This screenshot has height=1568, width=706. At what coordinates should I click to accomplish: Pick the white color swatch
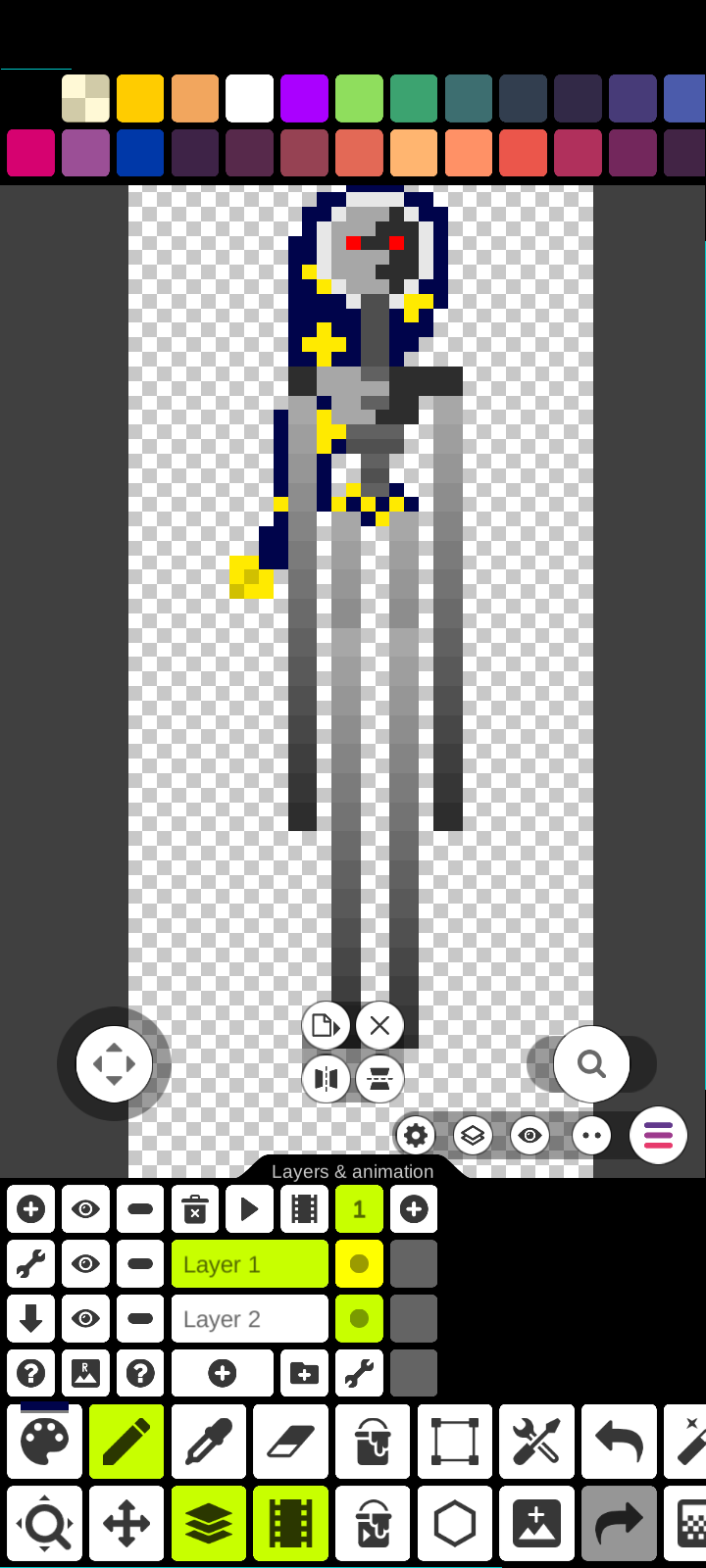(x=249, y=98)
